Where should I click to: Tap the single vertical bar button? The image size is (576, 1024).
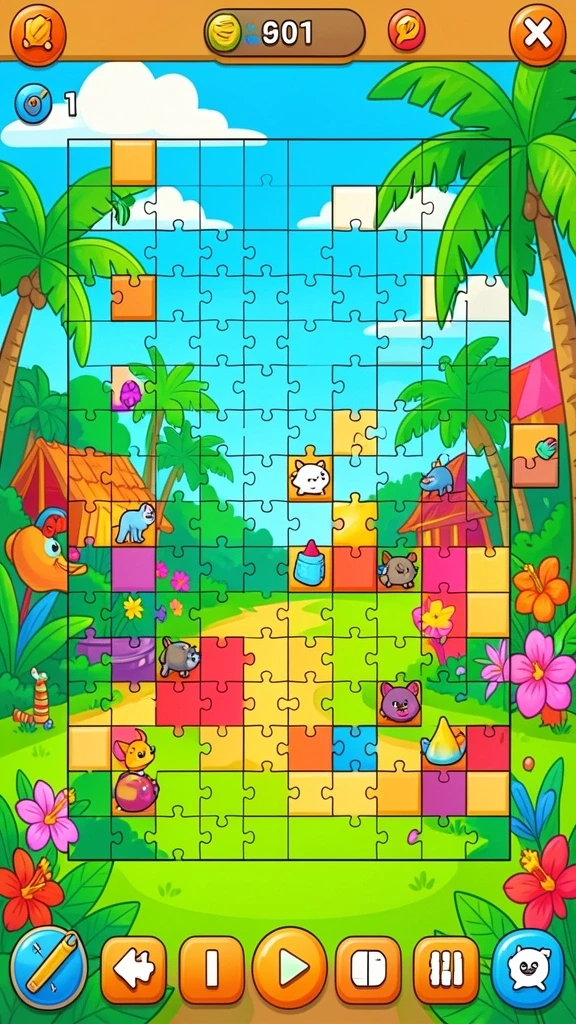[x=212, y=969]
